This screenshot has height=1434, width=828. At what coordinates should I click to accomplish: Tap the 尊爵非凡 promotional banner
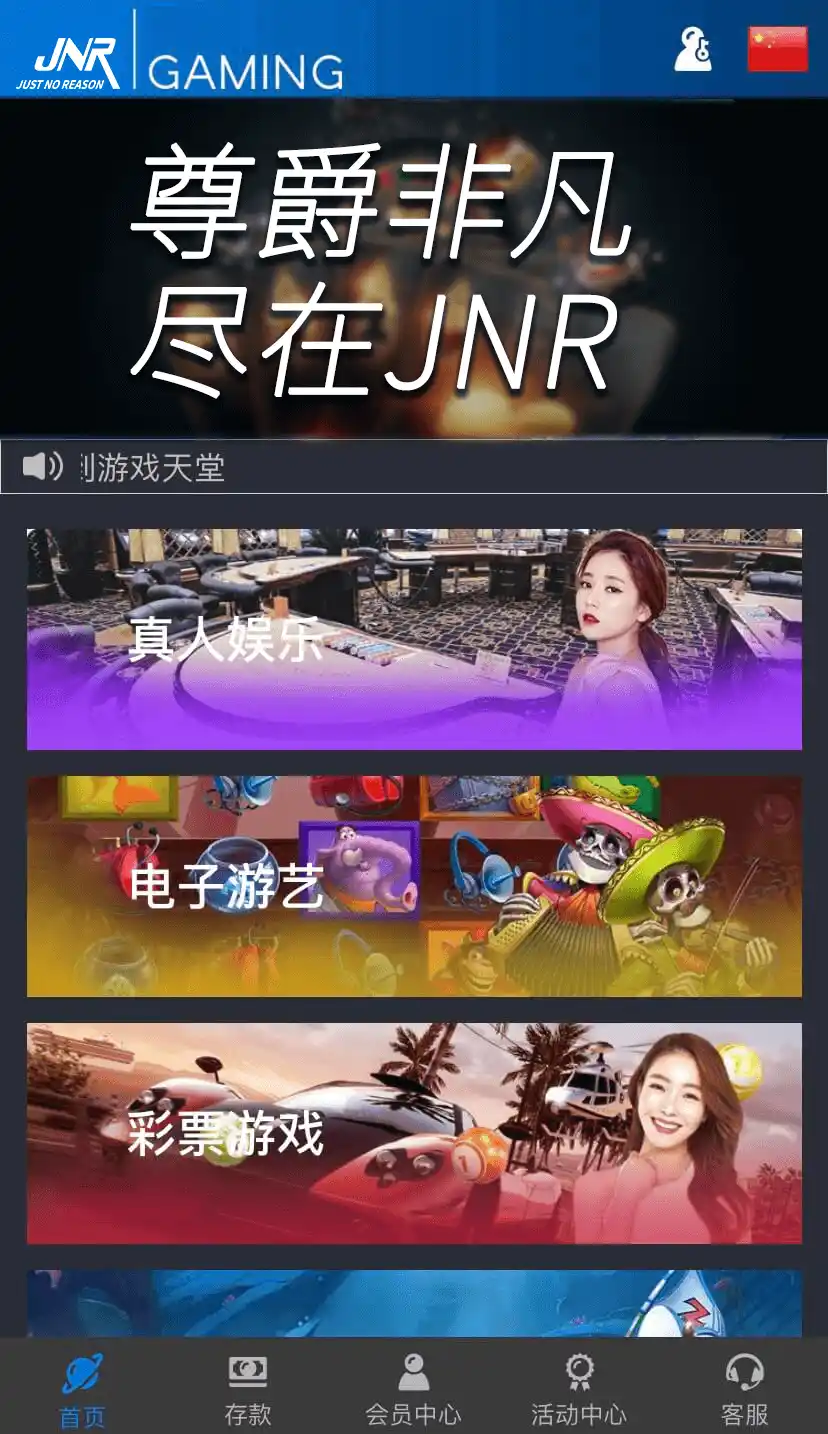coord(414,268)
